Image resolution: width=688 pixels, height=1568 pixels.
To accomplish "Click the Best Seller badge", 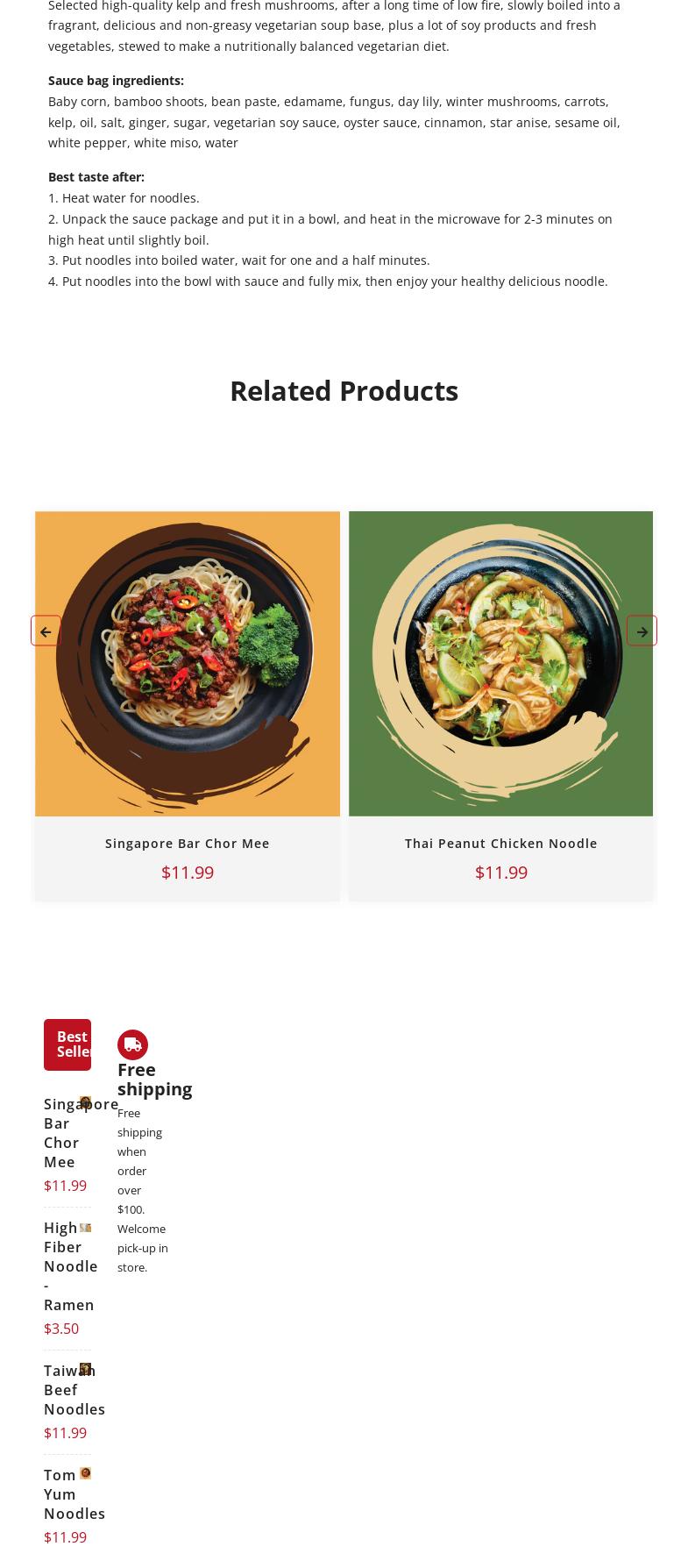I will click(x=67, y=1044).
